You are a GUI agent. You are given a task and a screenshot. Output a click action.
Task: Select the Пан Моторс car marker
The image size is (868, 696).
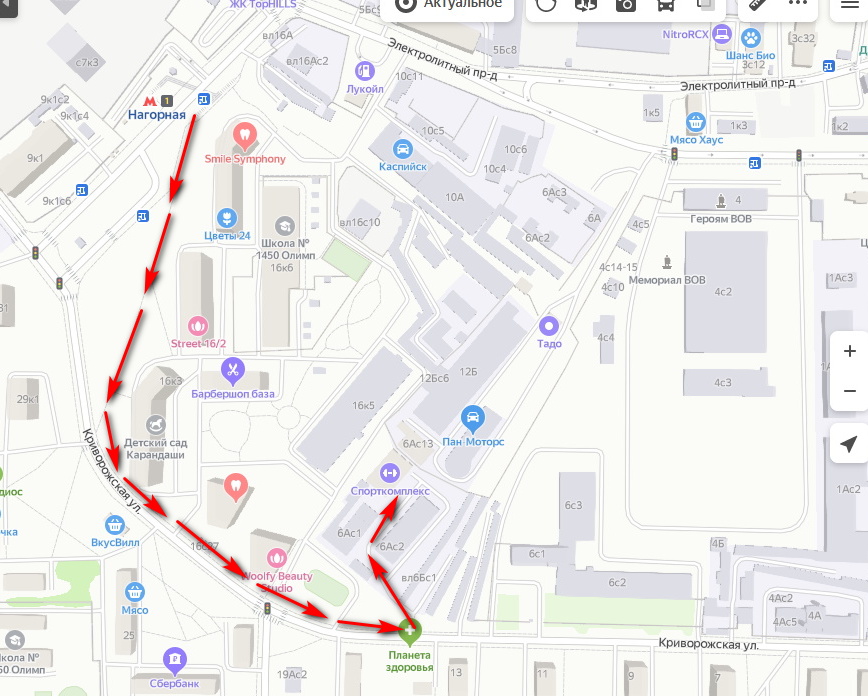pyautogui.click(x=473, y=418)
